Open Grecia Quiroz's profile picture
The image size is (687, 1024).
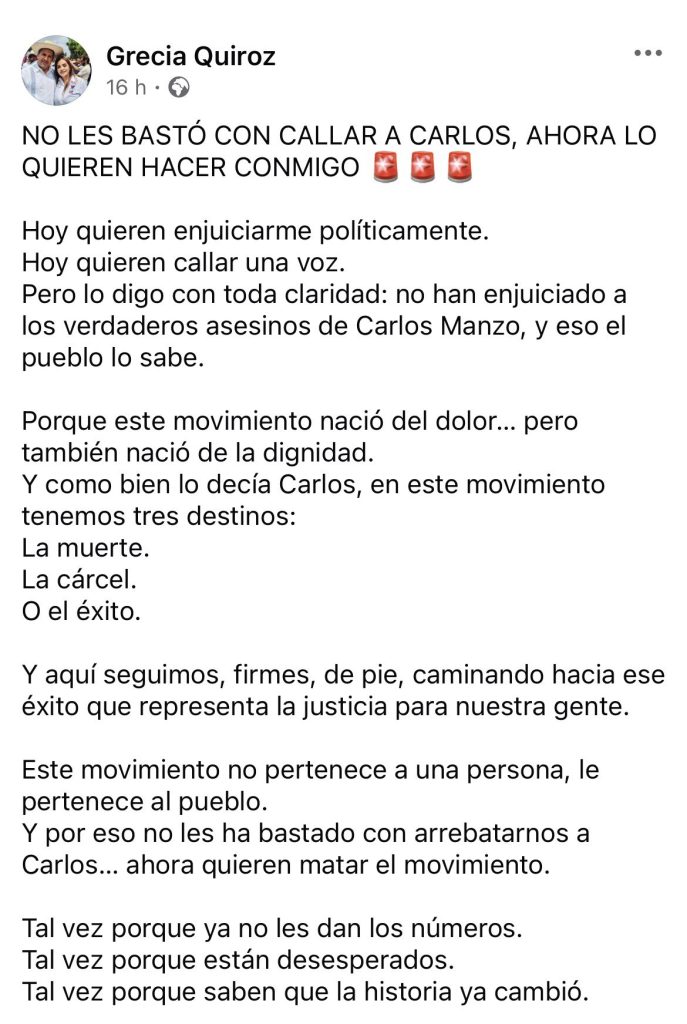pyautogui.click(x=56, y=71)
